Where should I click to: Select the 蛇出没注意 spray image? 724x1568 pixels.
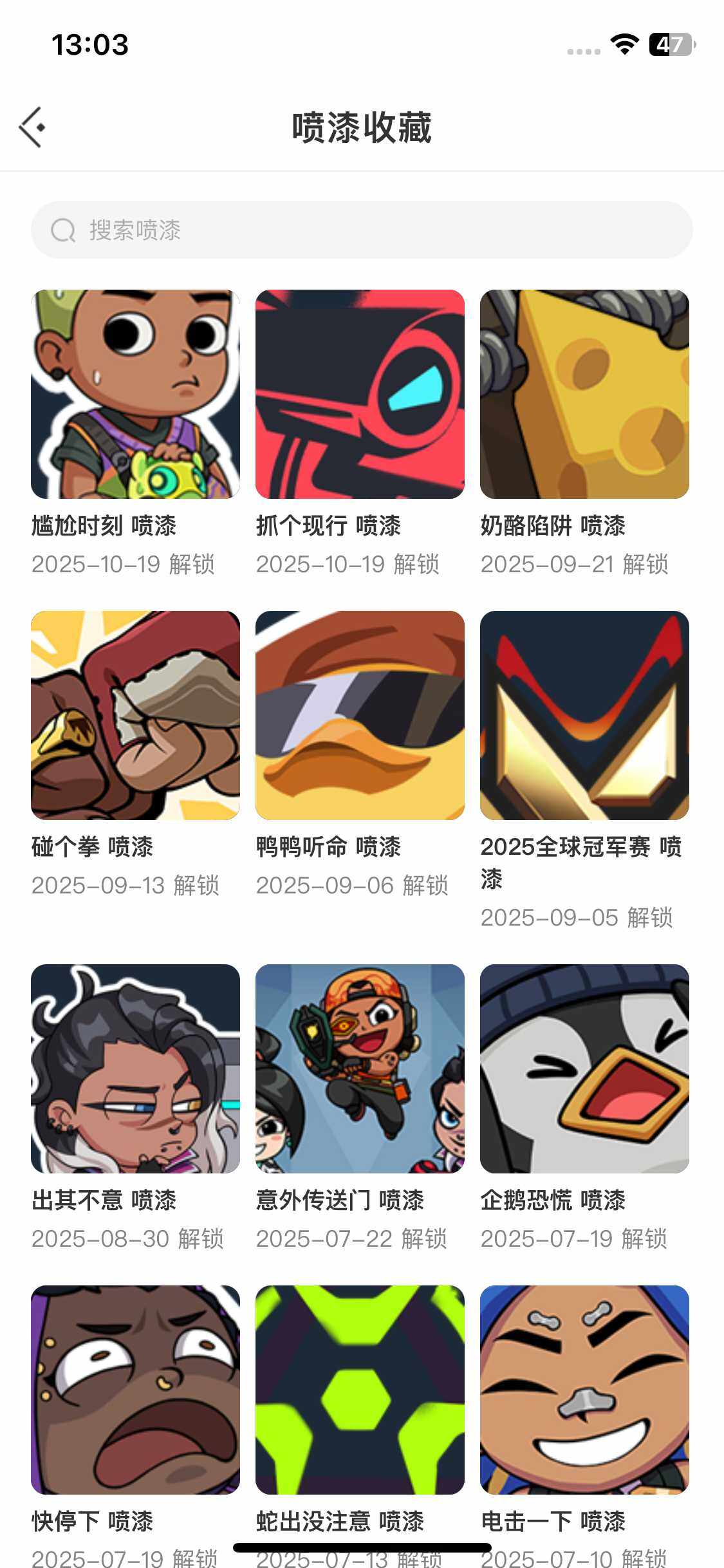[x=360, y=1408]
